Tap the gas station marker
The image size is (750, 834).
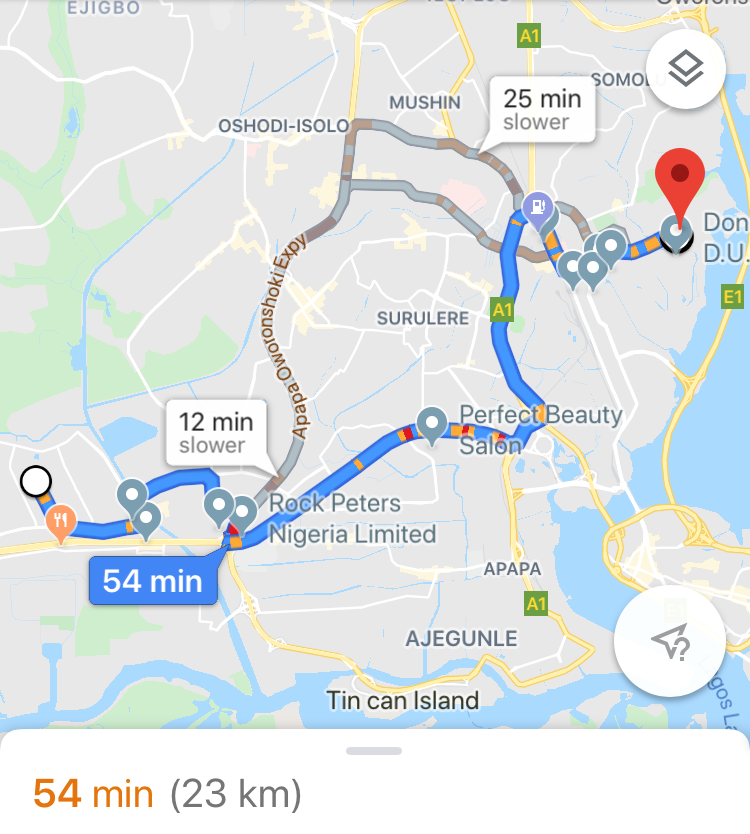click(x=538, y=208)
